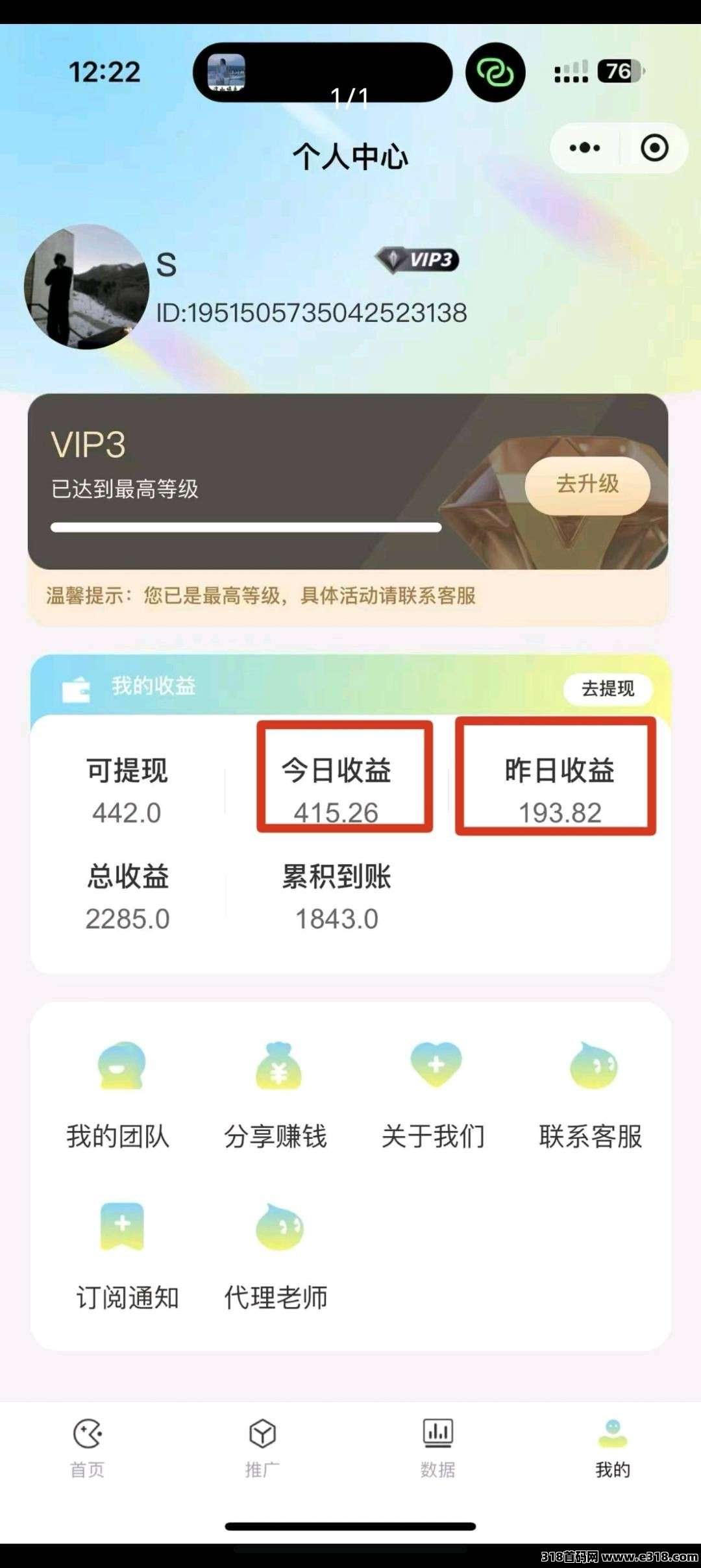Image resolution: width=701 pixels, height=1568 pixels.
Task: Tap the 去升级 upgrade button
Action: point(587,484)
